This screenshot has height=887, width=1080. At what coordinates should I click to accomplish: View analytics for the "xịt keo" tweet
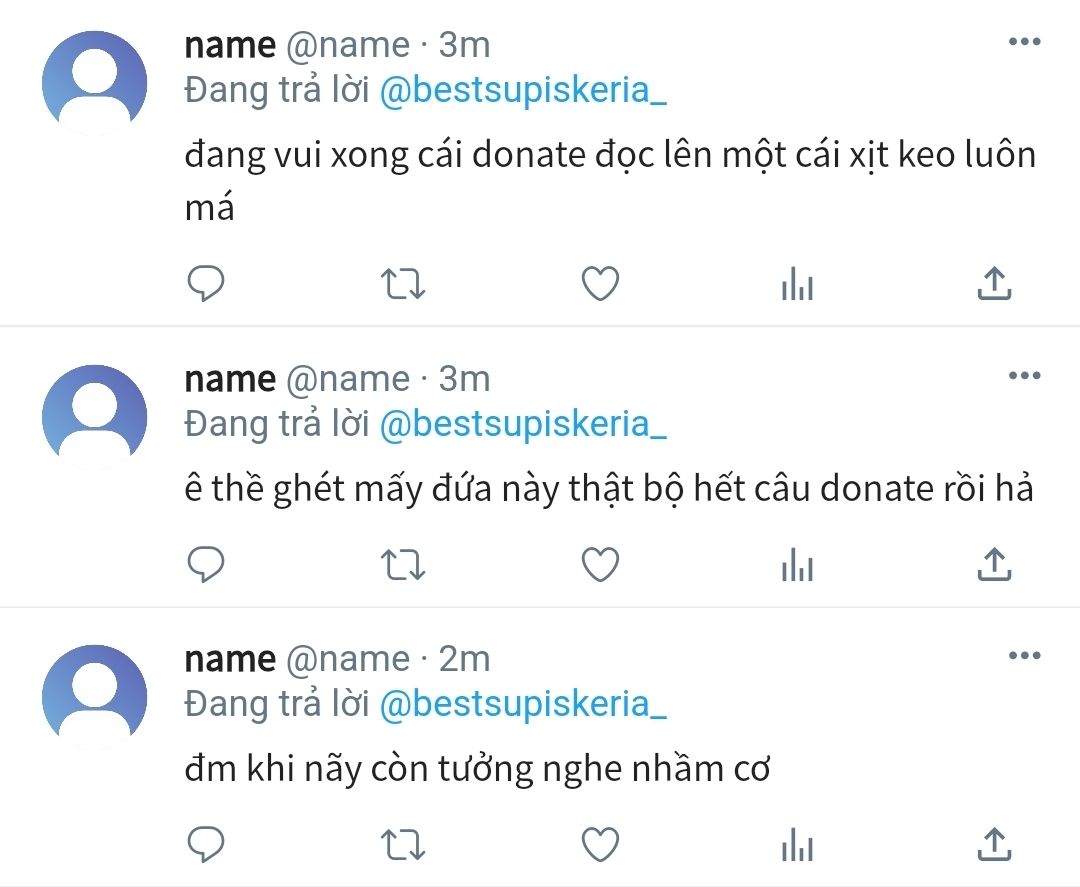(x=797, y=285)
